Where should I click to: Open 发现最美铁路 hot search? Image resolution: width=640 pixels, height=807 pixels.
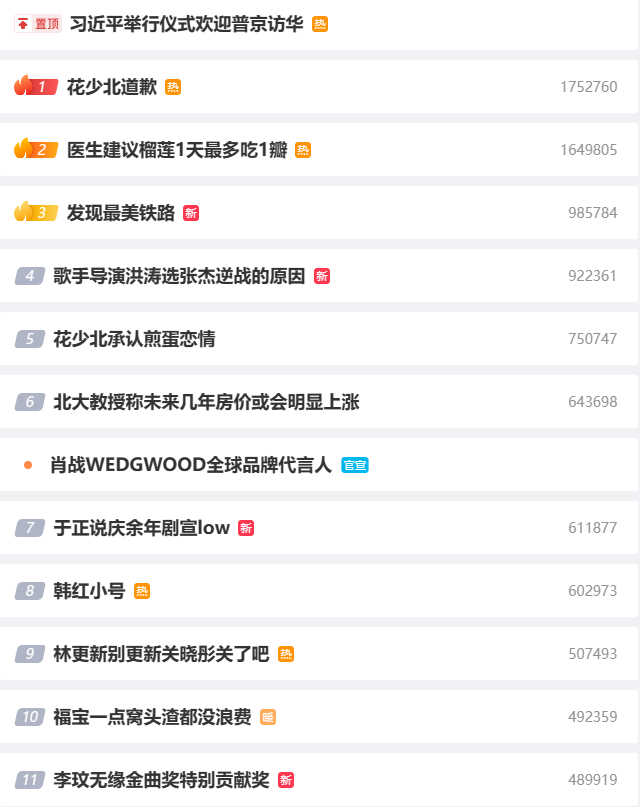click(x=121, y=213)
